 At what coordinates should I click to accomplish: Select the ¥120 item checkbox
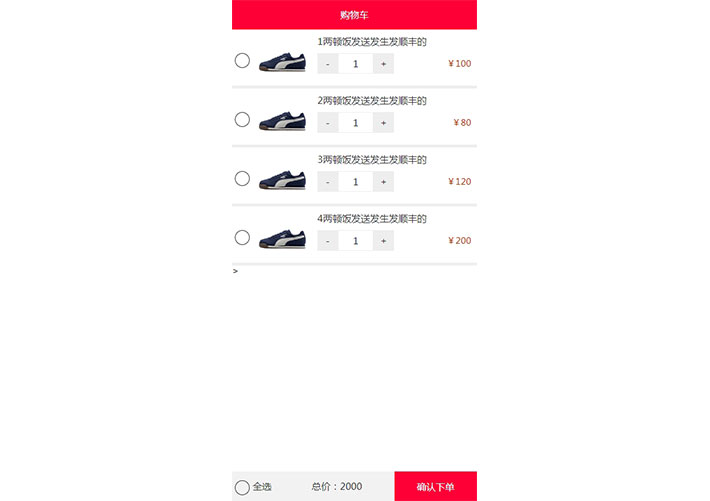(242, 179)
